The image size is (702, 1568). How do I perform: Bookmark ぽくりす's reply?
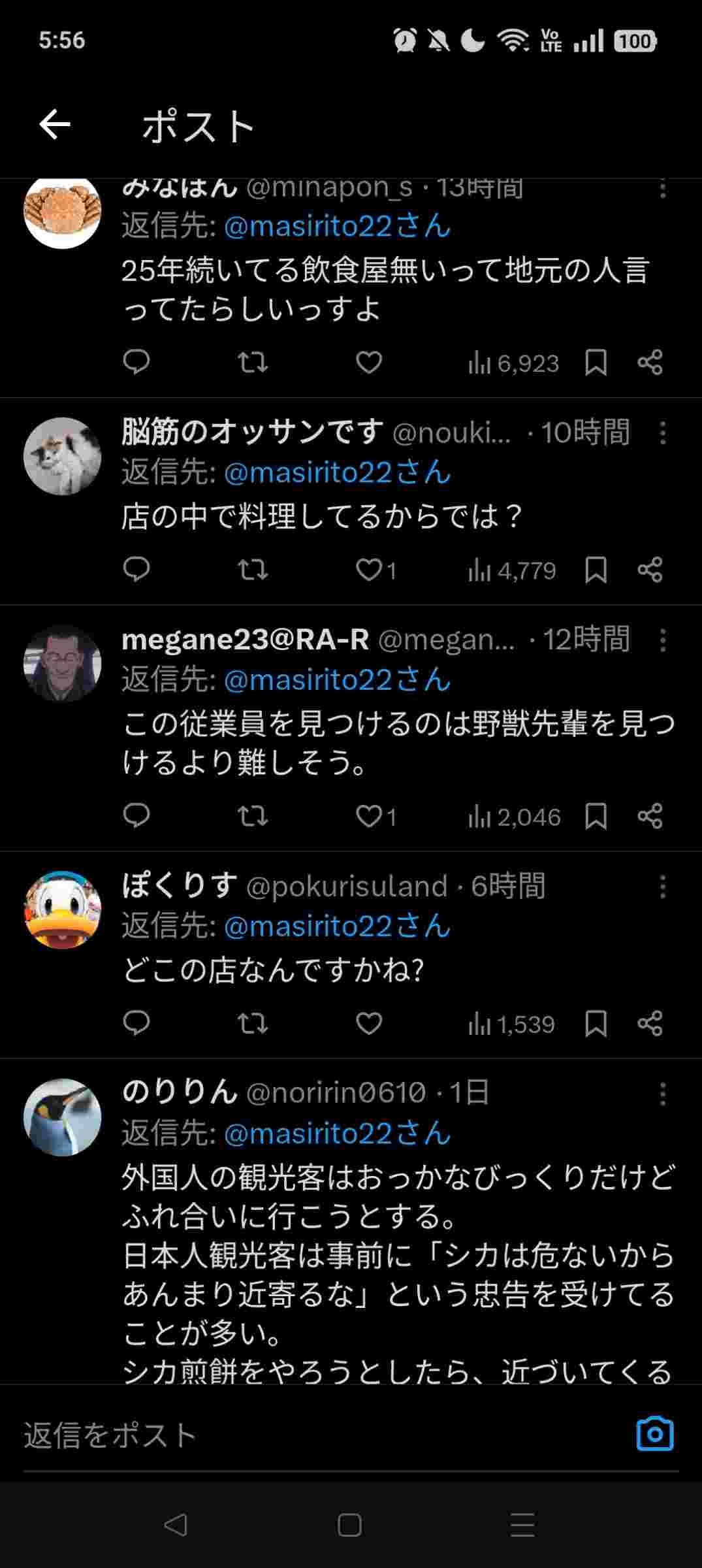coord(596,1024)
